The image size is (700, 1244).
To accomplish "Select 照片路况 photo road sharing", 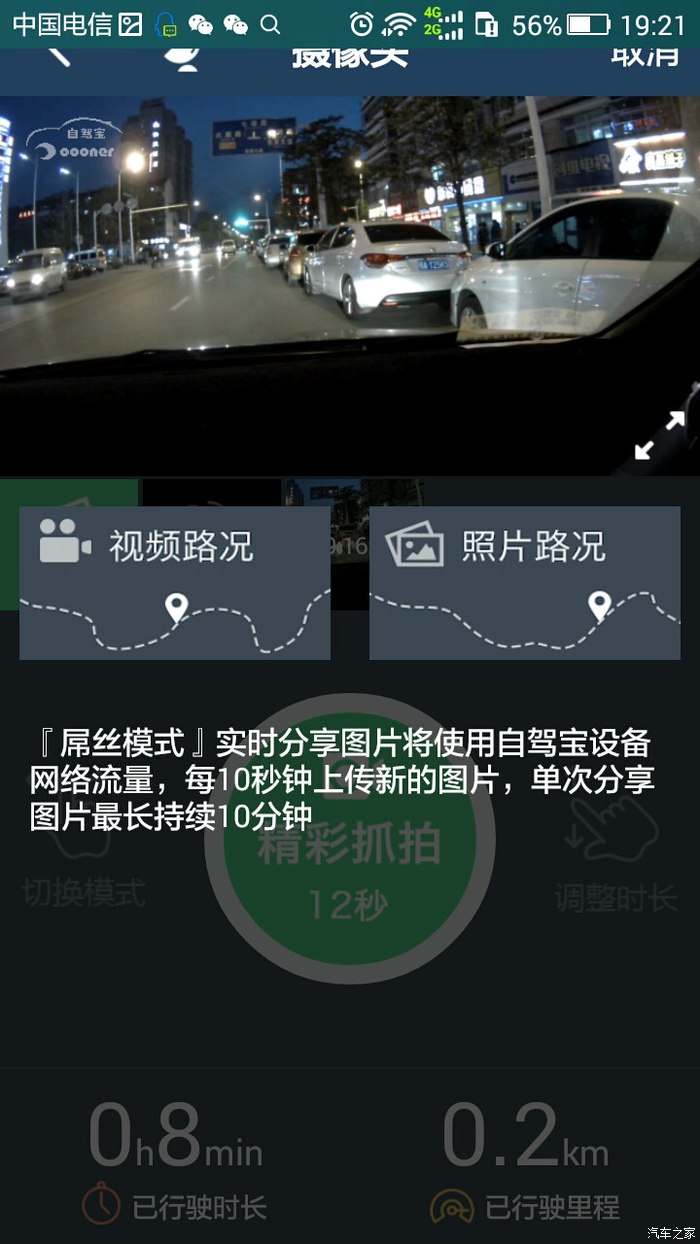I will [x=525, y=582].
